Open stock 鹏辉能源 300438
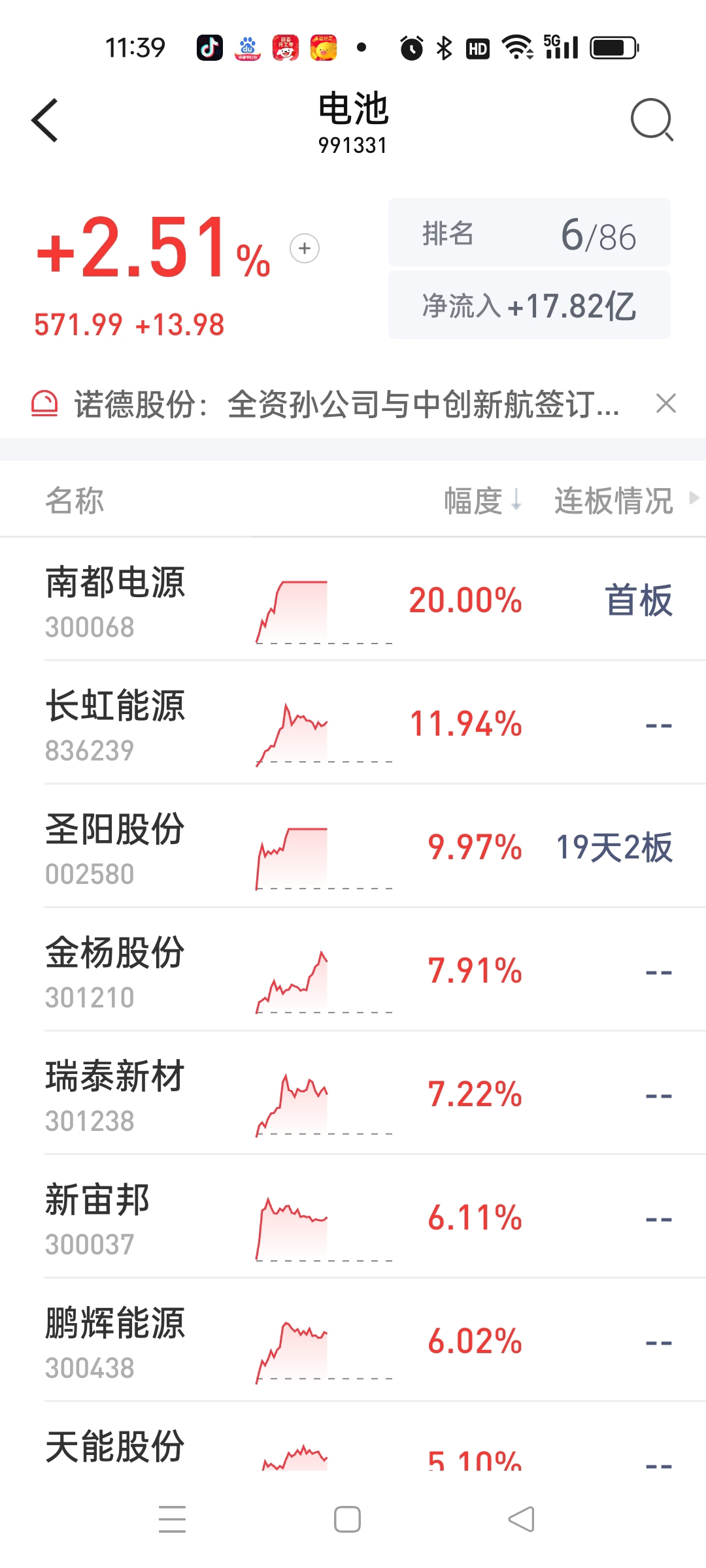 click(x=353, y=1341)
